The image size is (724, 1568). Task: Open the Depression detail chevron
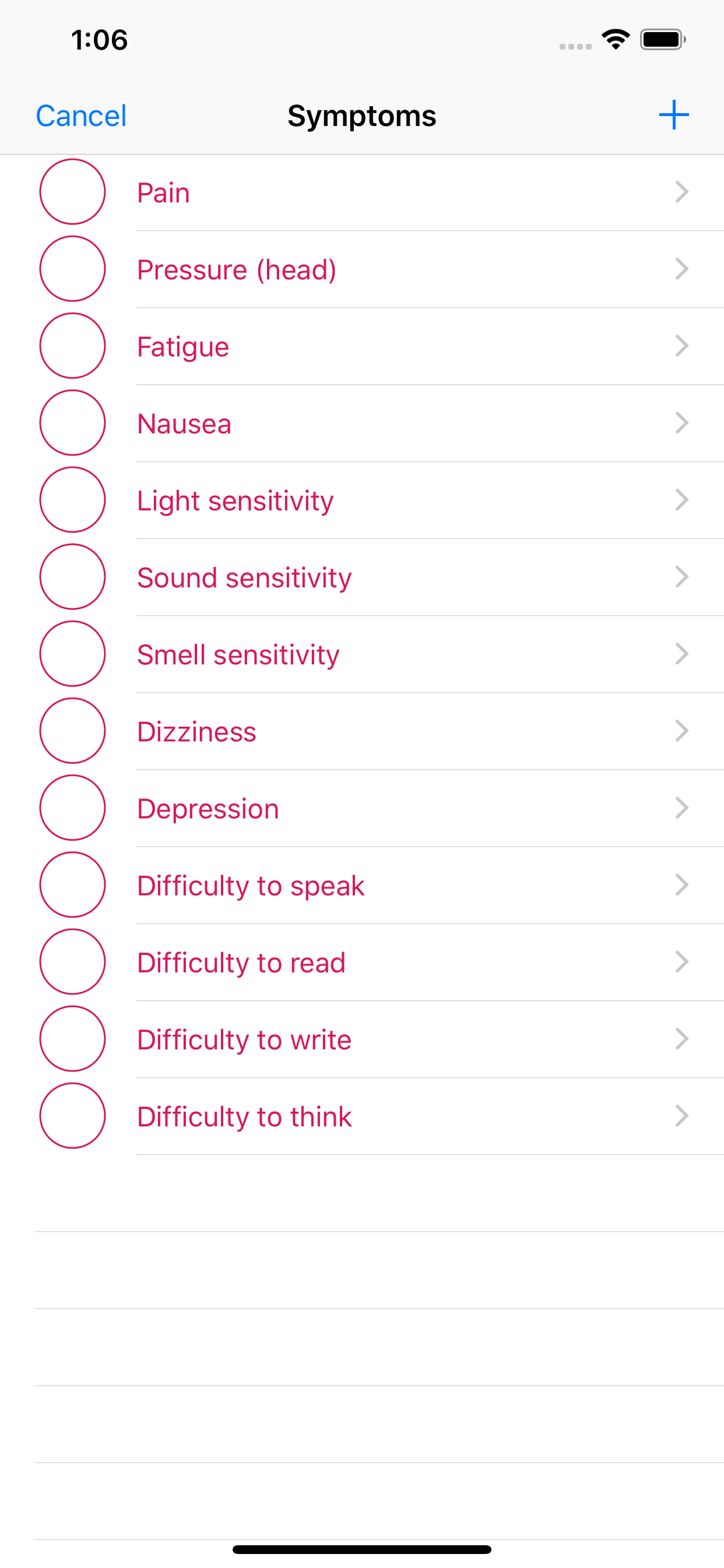coord(681,808)
